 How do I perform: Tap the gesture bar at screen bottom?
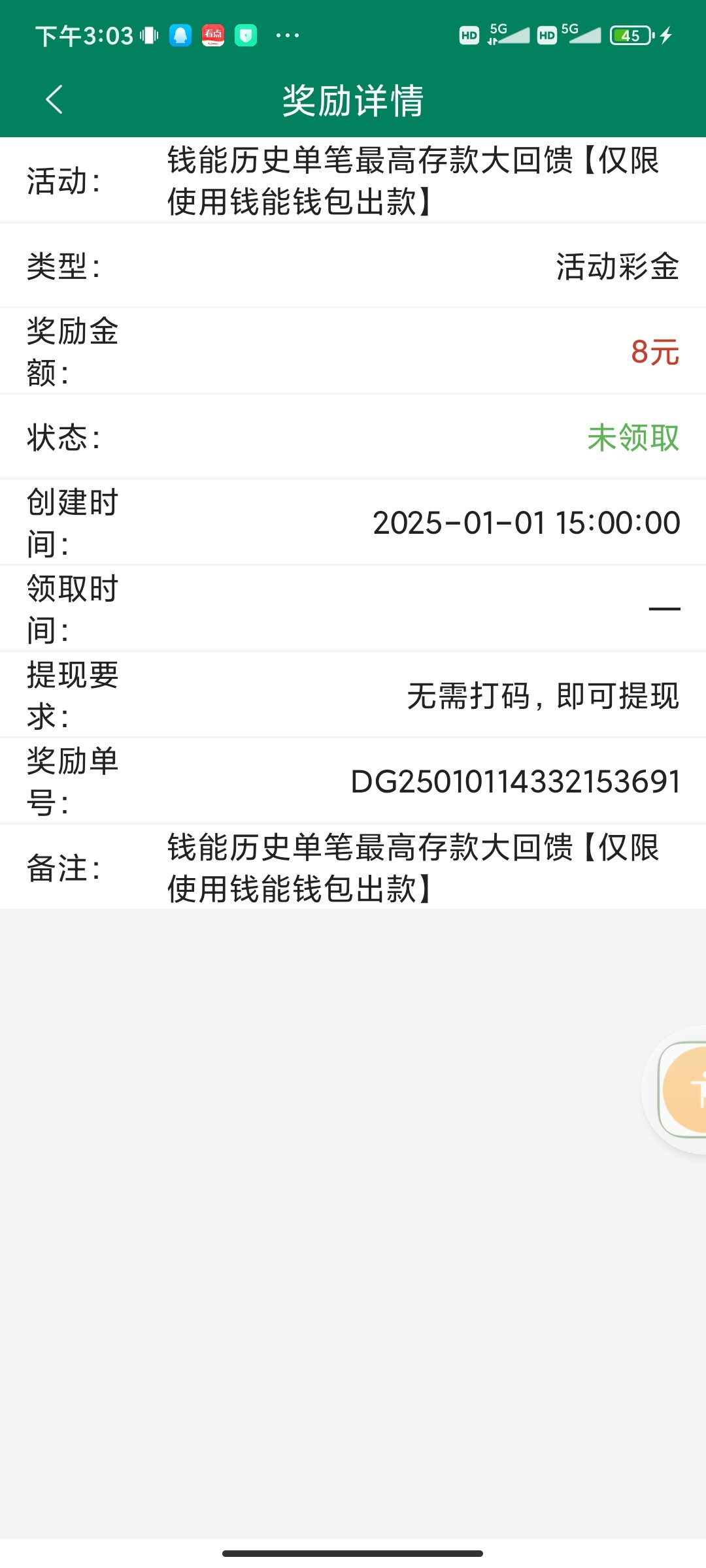(x=353, y=1554)
